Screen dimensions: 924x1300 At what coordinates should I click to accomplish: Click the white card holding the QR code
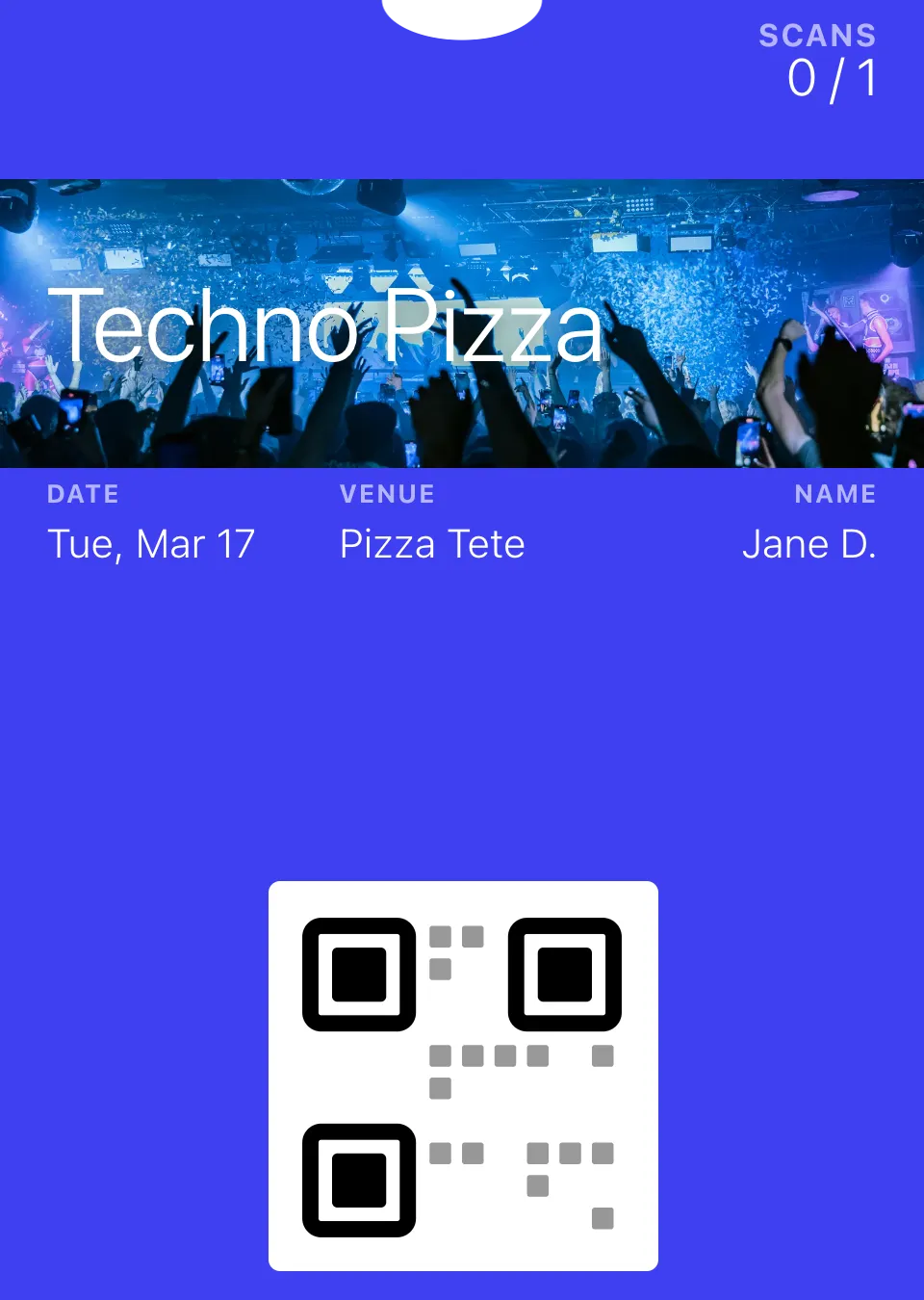click(462, 1074)
